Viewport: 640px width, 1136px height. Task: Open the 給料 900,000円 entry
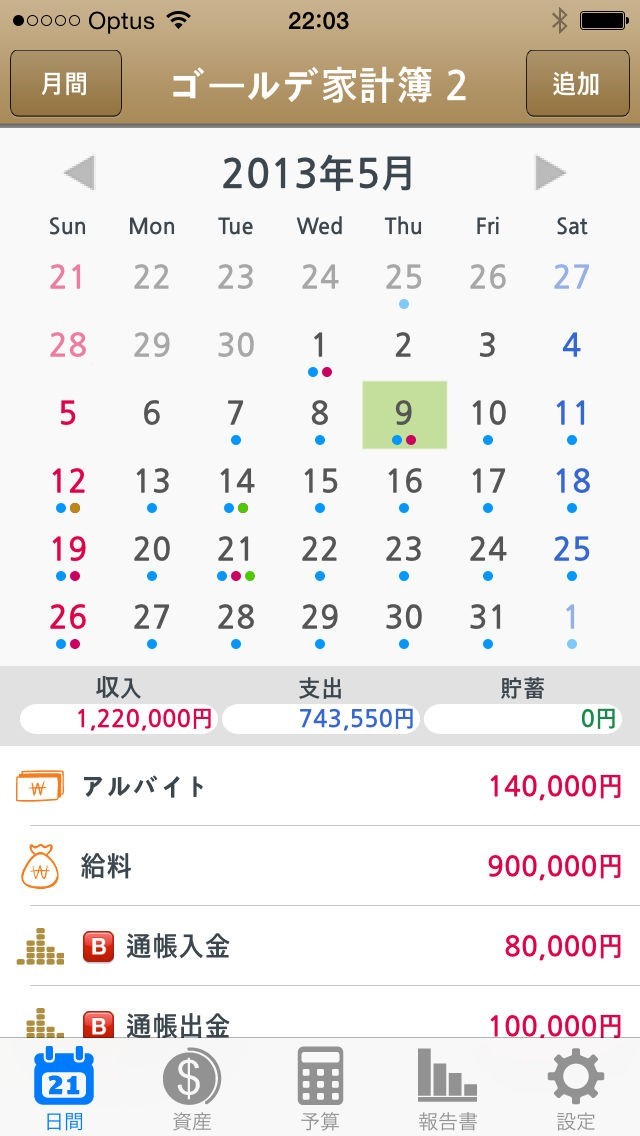[x=320, y=866]
